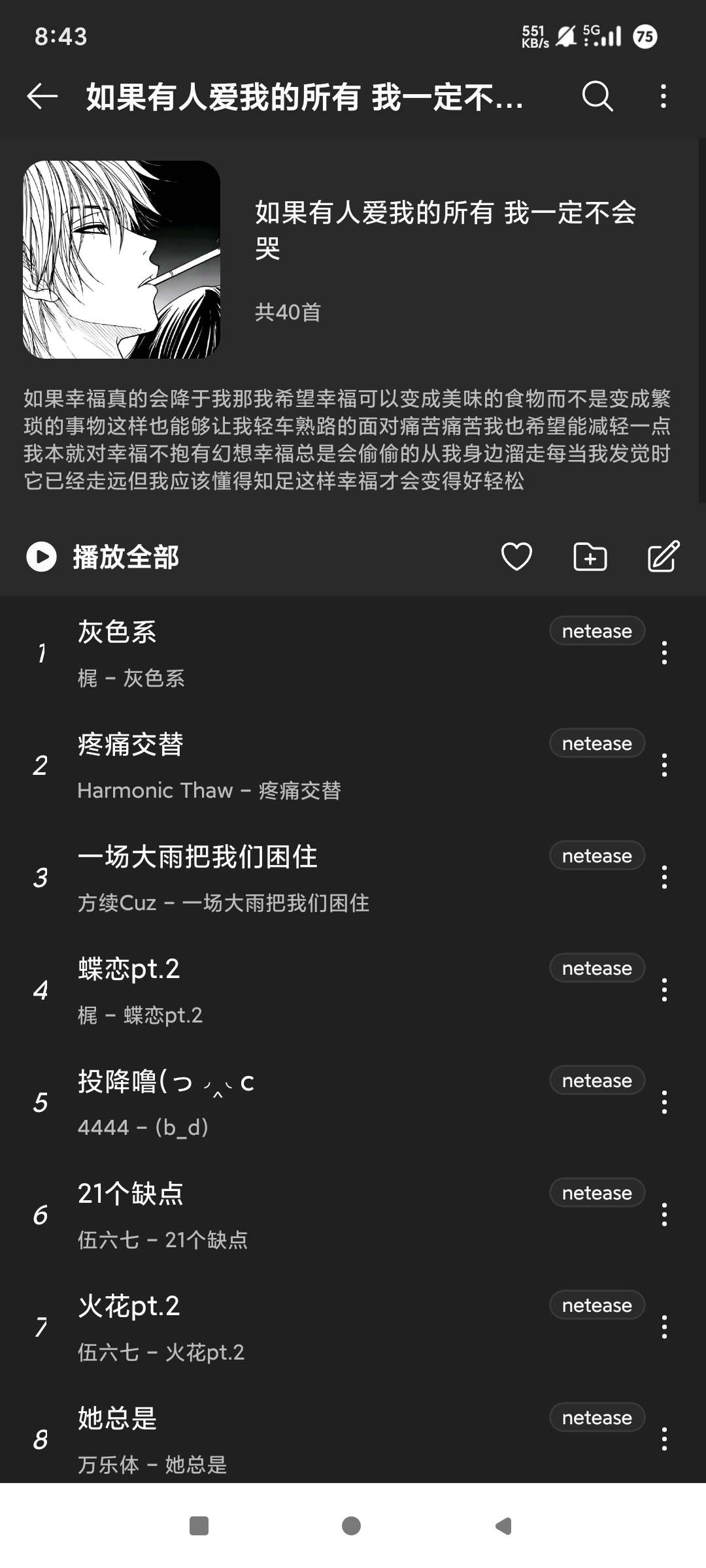Select the track 一场大雨把我们困住
Screen dimensions: 706x1568
click(x=261, y=878)
